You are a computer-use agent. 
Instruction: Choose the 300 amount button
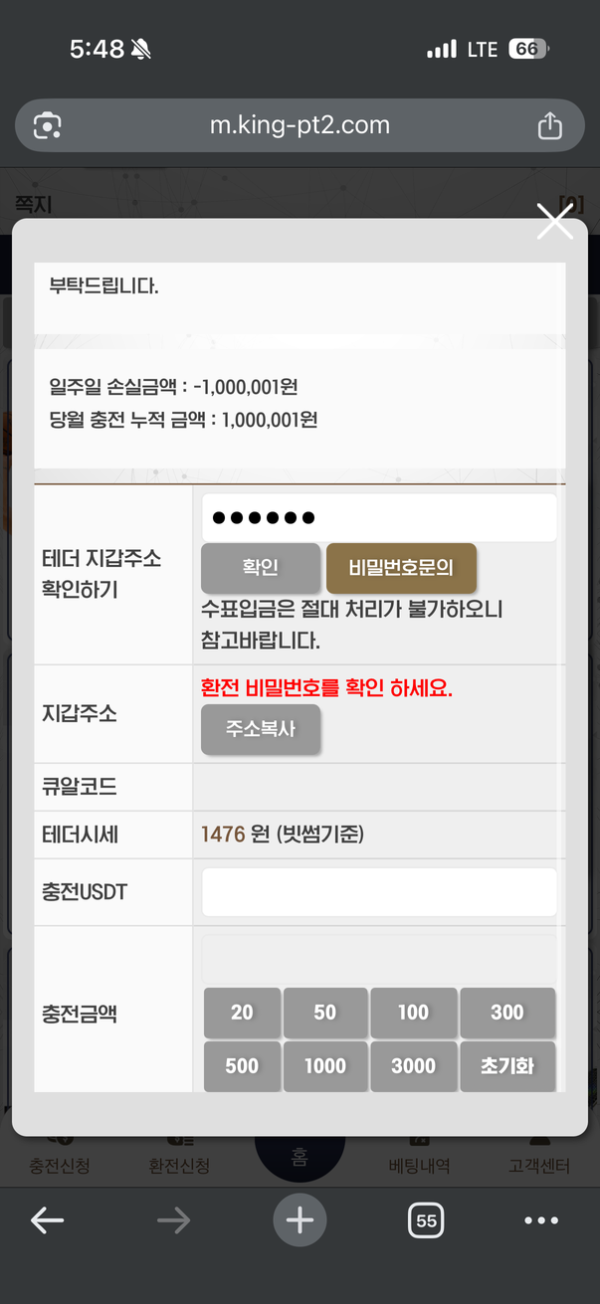coord(507,1013)
